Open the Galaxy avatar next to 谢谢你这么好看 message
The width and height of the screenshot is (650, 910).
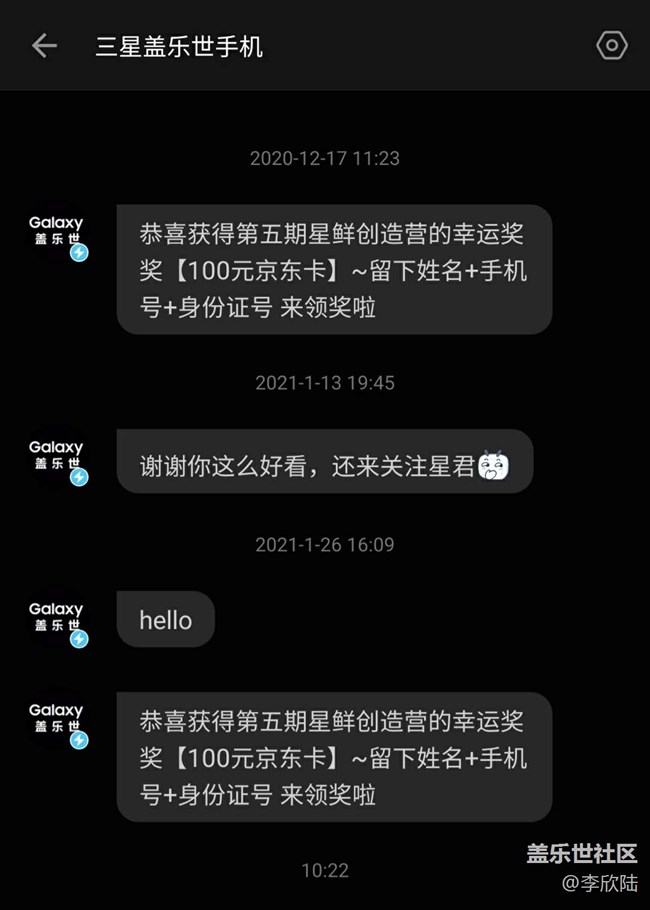(x=57, y=459)
